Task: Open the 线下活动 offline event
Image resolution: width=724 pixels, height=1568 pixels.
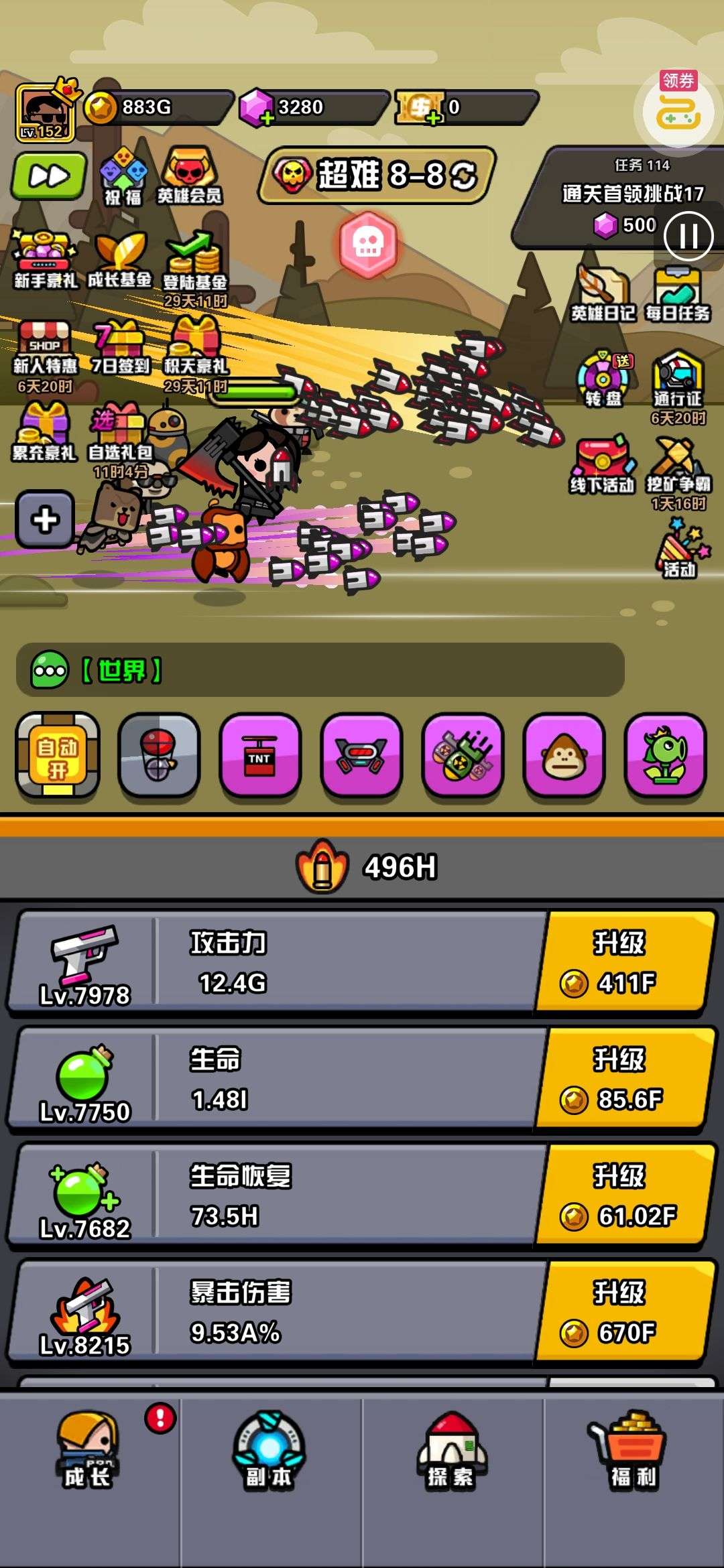Action: (x=602, y=462)
